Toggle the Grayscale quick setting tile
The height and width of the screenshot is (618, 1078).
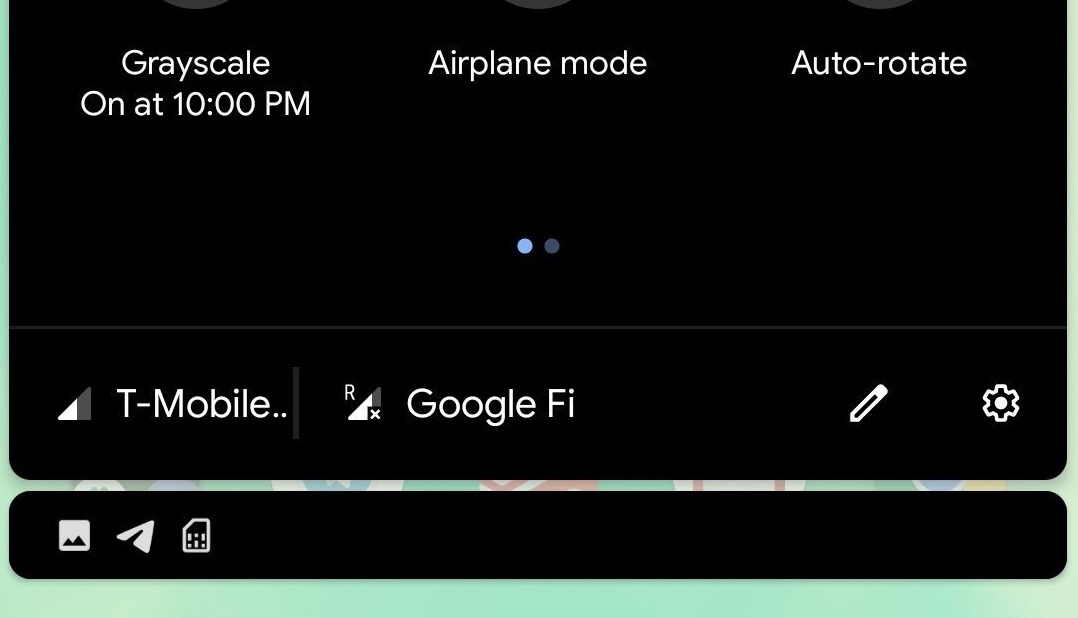coord(196,62)
